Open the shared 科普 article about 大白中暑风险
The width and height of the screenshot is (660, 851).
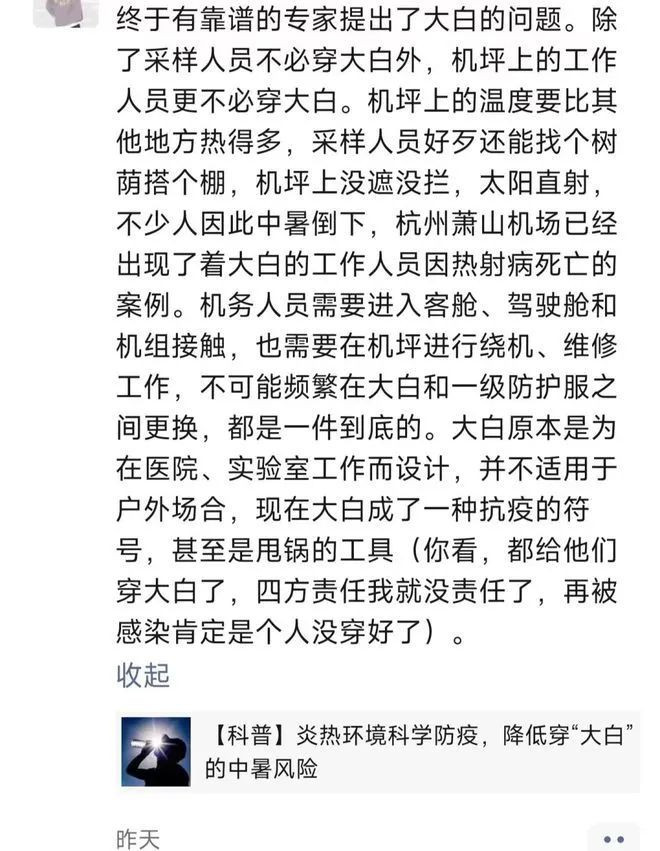[378, 752]
